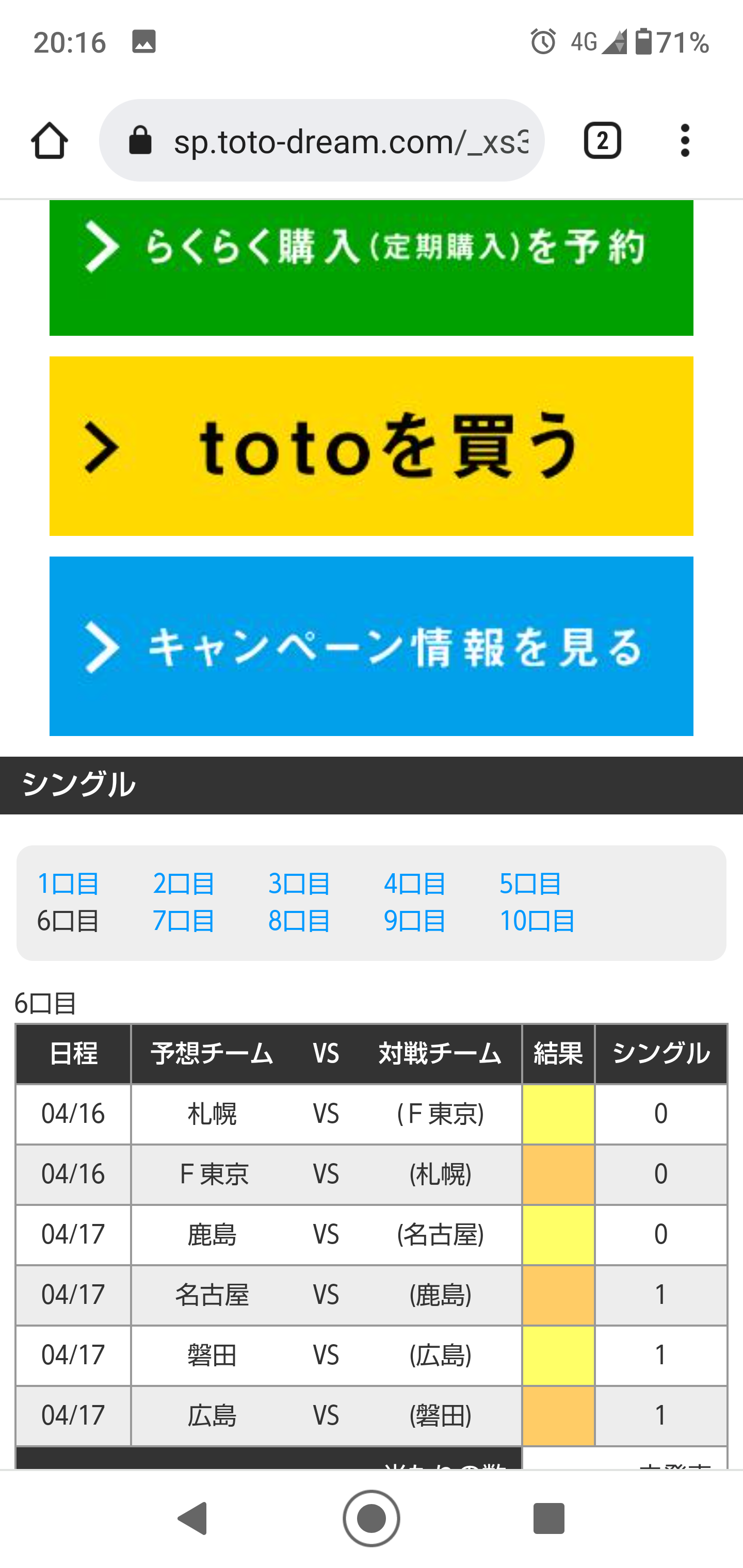Open the browser home page button
This screenshot has width=743, height=1568.
50,141
